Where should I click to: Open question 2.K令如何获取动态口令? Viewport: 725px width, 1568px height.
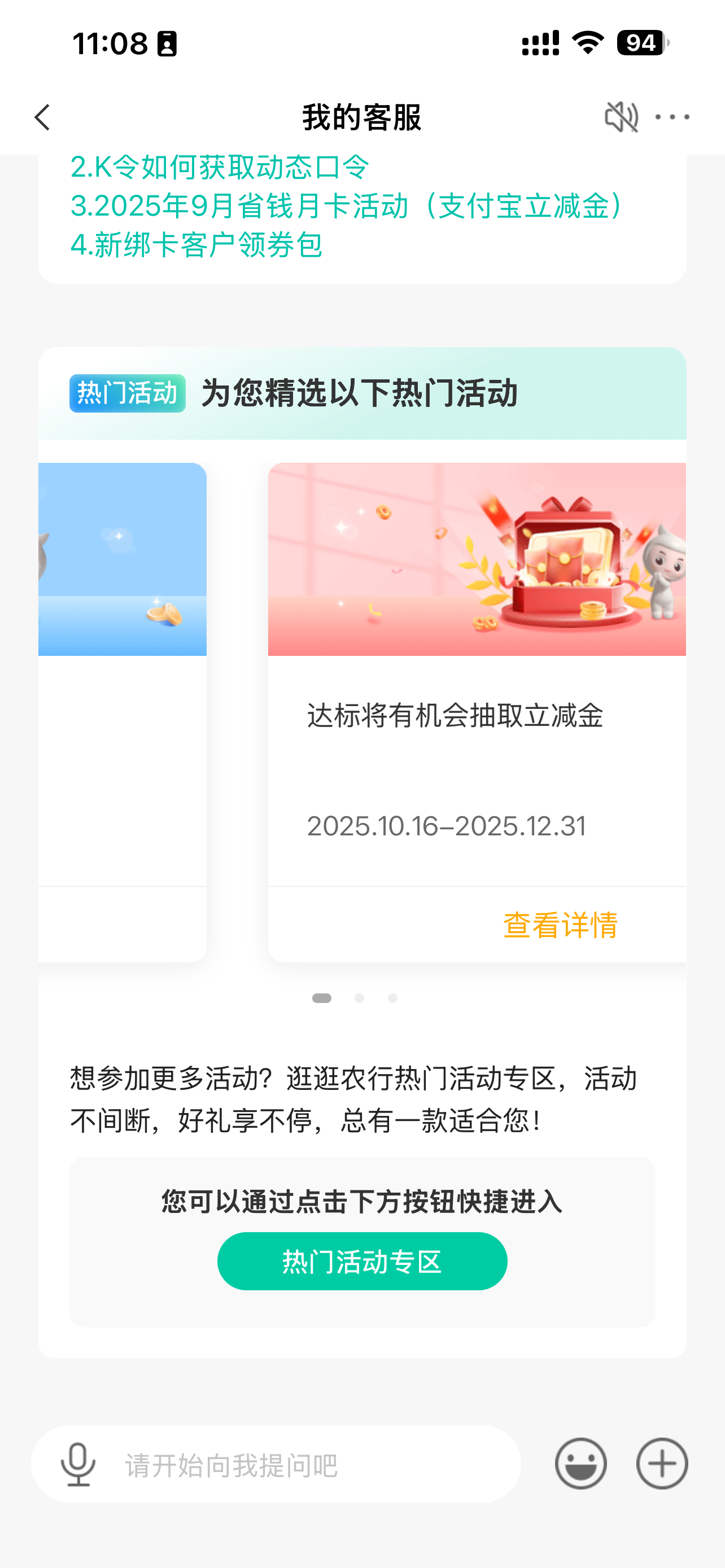[220, 168]
